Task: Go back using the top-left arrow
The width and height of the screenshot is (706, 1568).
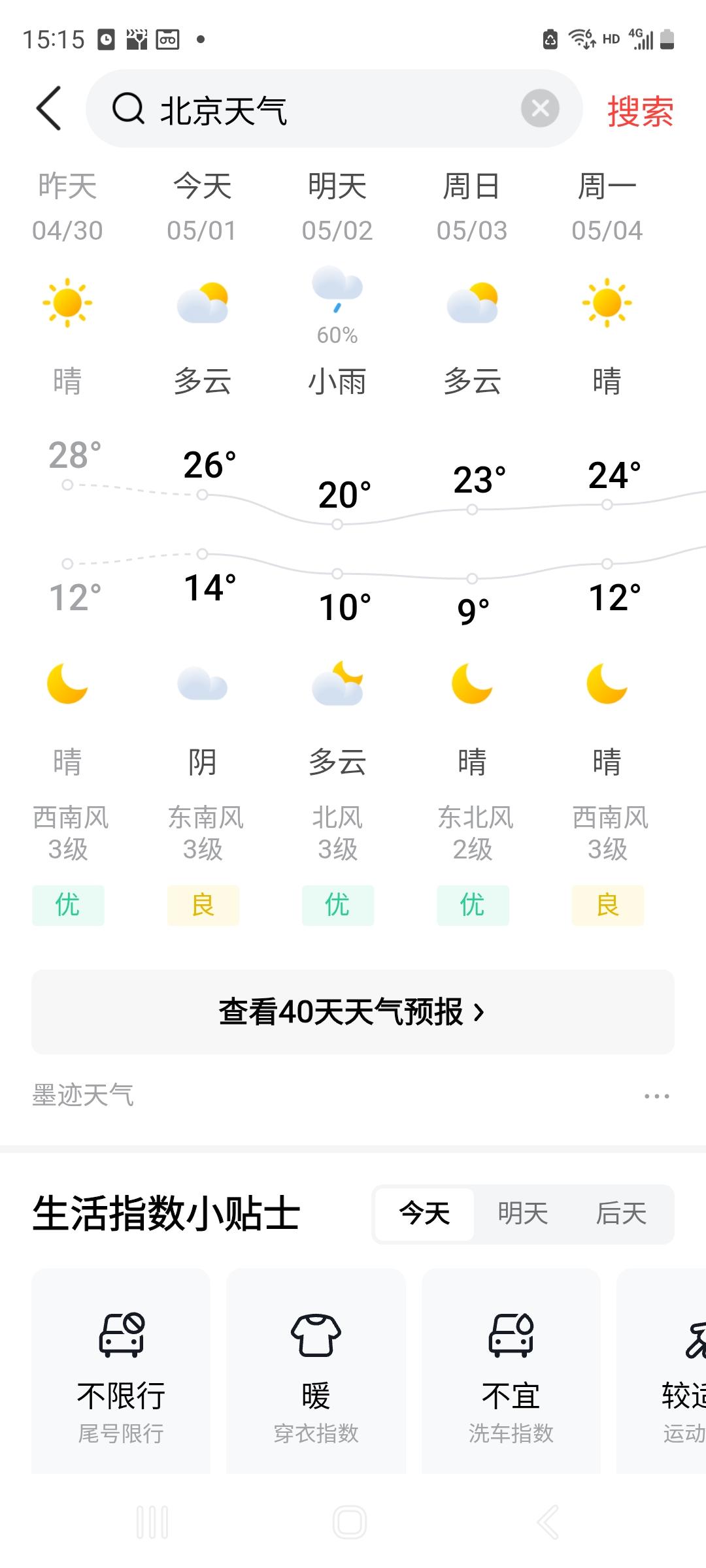Action: click(x=49, y=108)
